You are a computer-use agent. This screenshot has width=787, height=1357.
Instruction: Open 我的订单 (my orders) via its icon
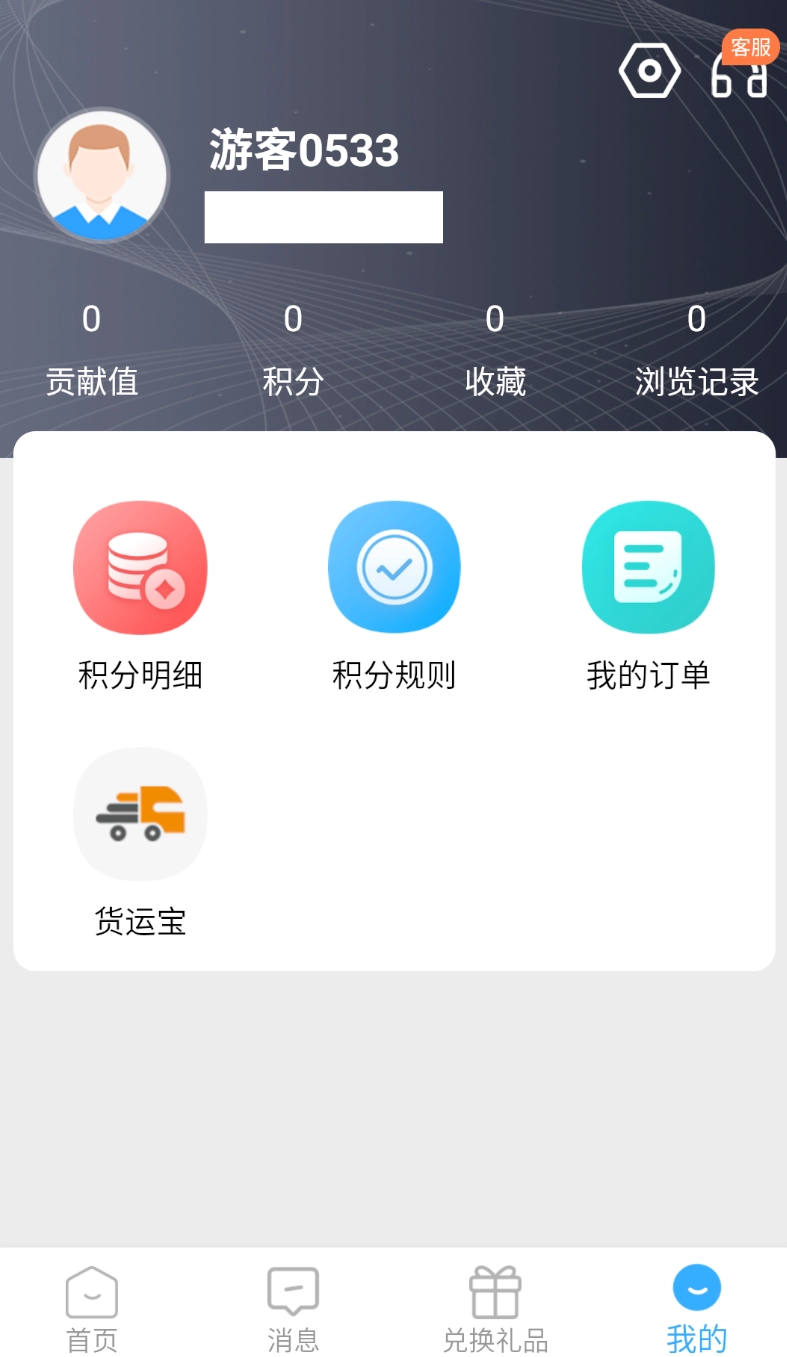647,567
